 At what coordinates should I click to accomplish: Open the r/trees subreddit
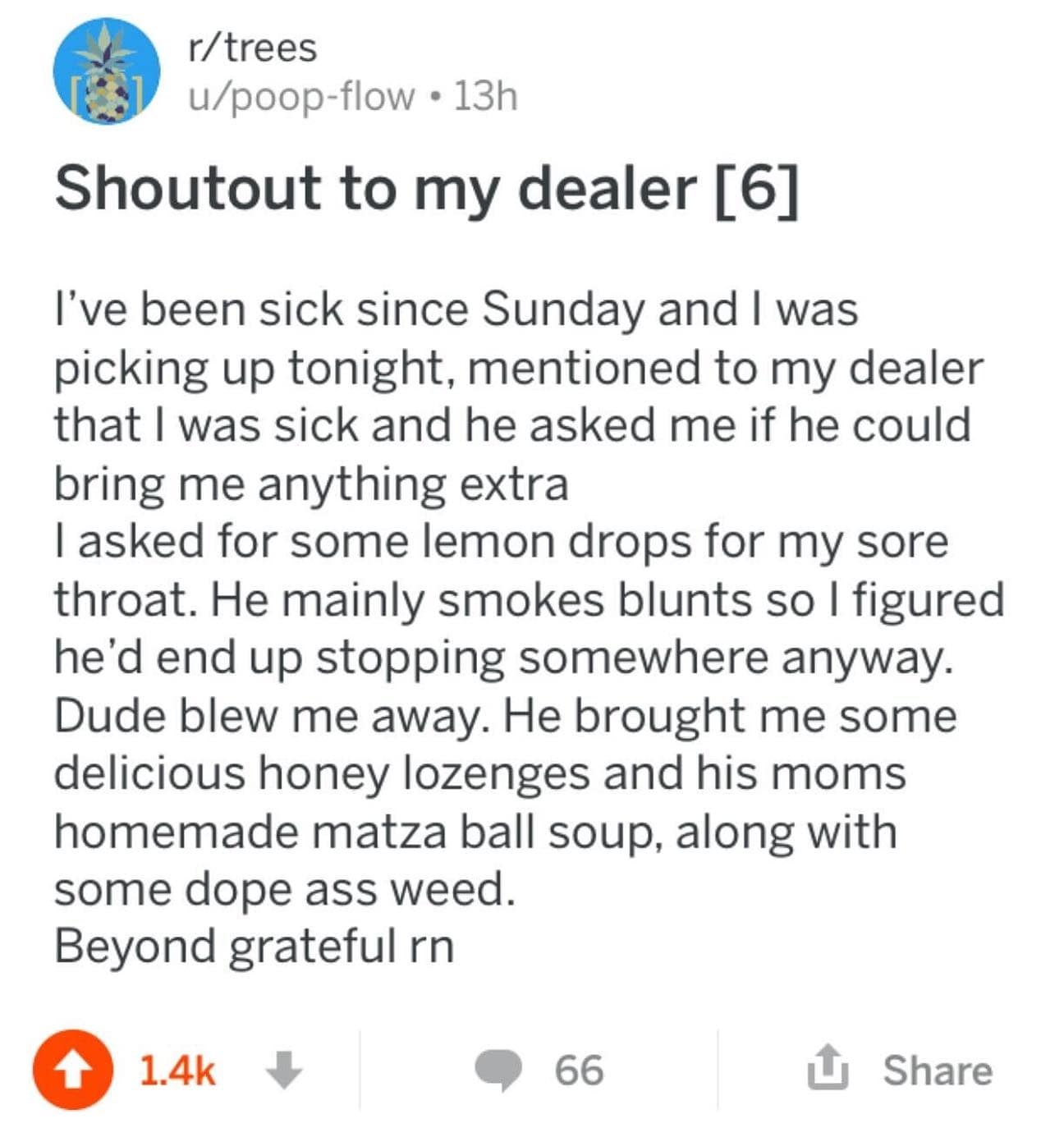point(252,48)
